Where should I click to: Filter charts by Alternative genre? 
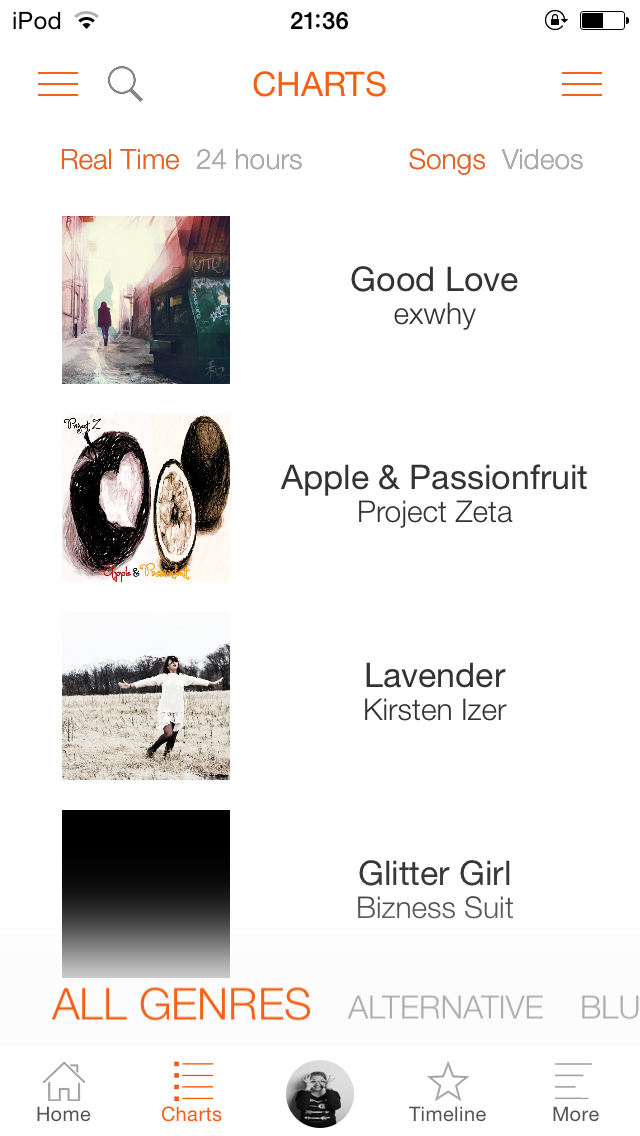pos(446,1007)
